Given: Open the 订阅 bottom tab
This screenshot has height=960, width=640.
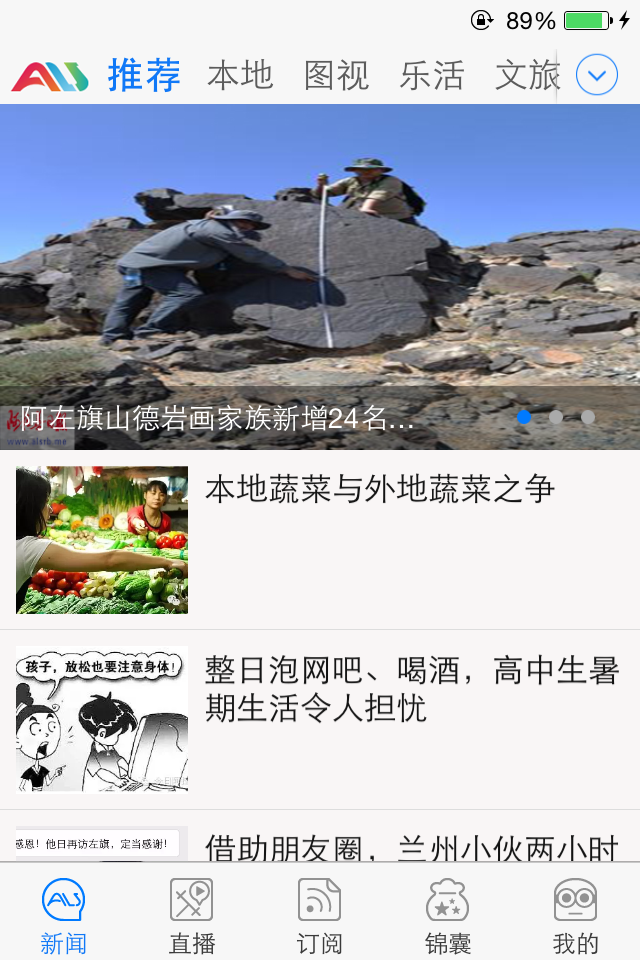Looking at the screenshot, I should pos(320,915).
